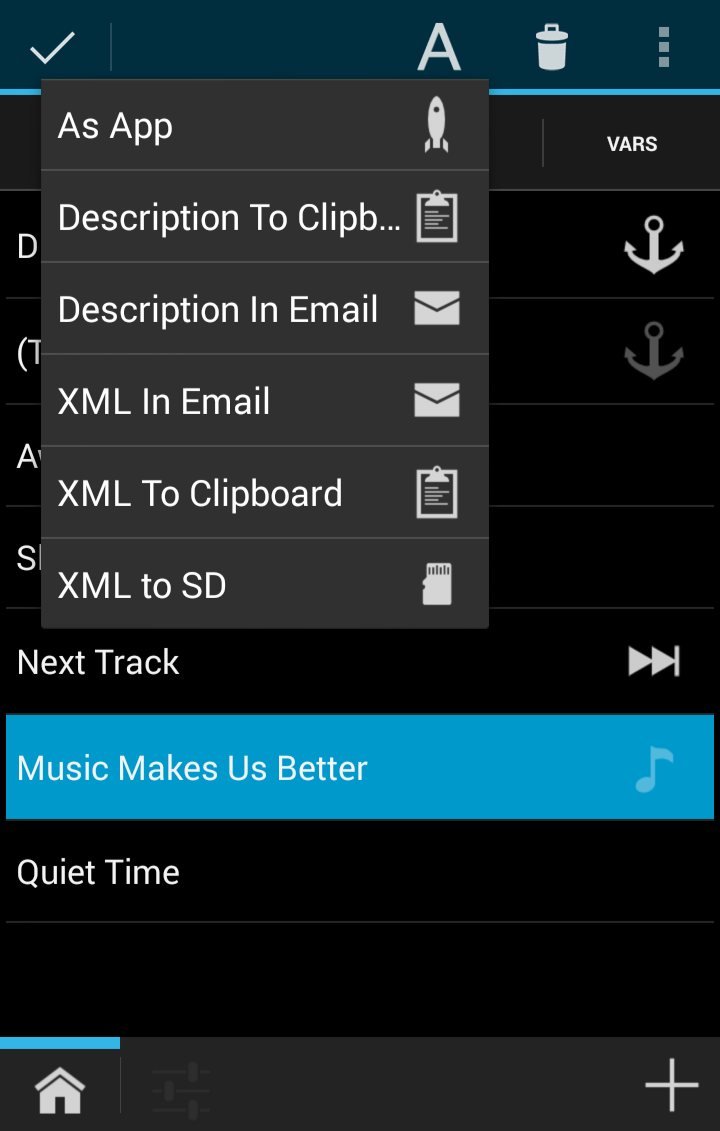Delete the selected task via trash icon
The width and height of the screenshot is (720, 1131).
pyautogui.click(x=551, y=47)
